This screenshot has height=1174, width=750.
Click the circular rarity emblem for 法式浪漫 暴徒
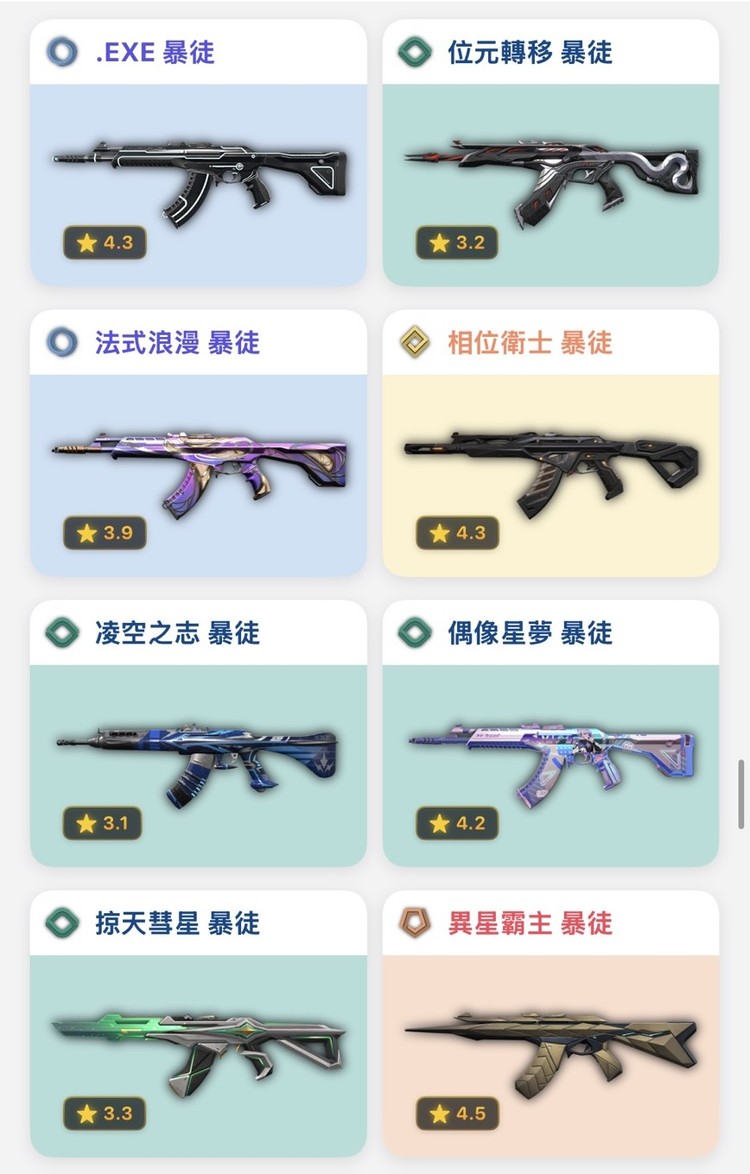pos(62,343)
